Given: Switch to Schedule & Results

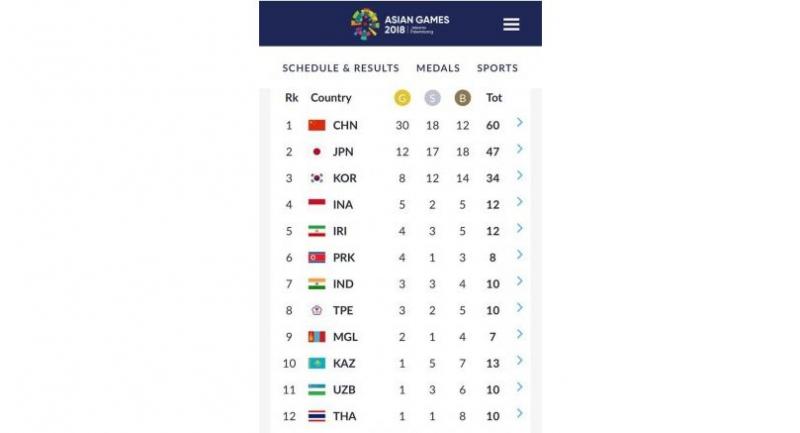Looking at the screenshot, I should tap(340, 68).
